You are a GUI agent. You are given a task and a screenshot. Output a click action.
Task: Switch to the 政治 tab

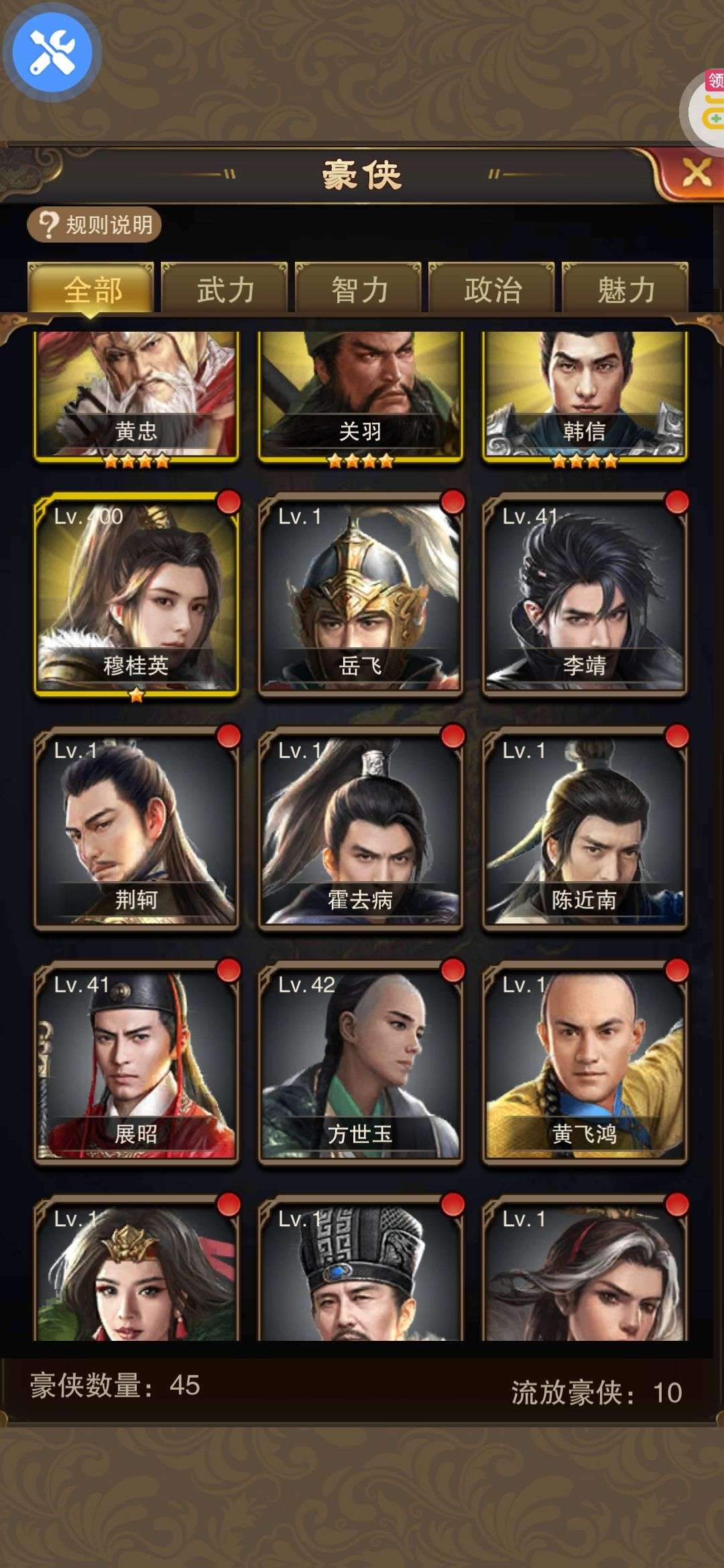click(492, 289)
